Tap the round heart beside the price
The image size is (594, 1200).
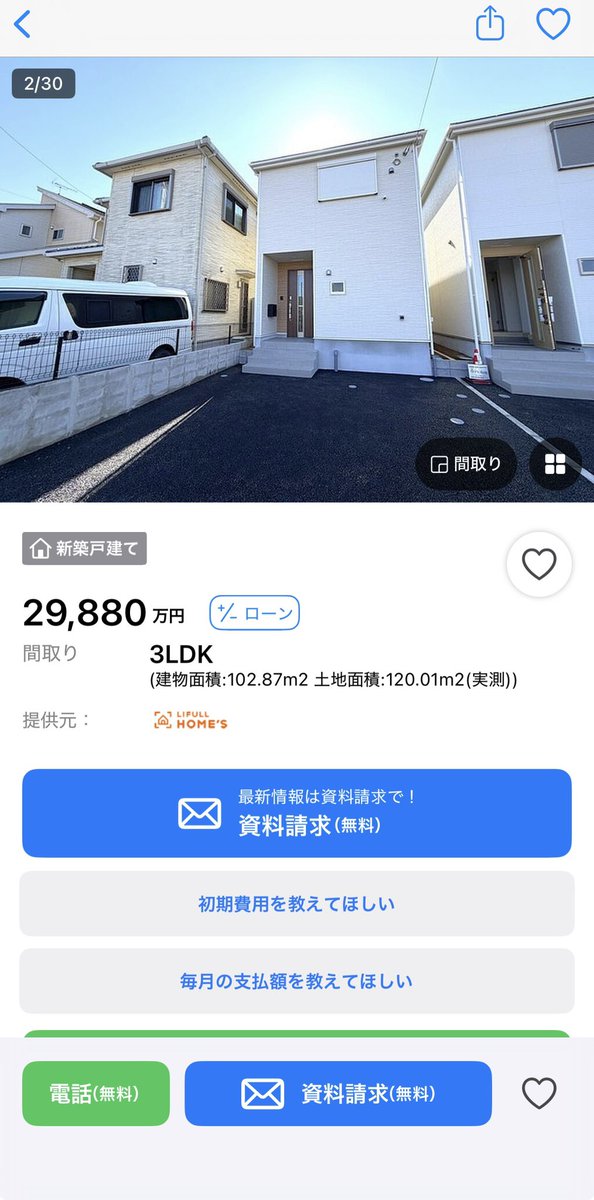[x=539, y=565]
